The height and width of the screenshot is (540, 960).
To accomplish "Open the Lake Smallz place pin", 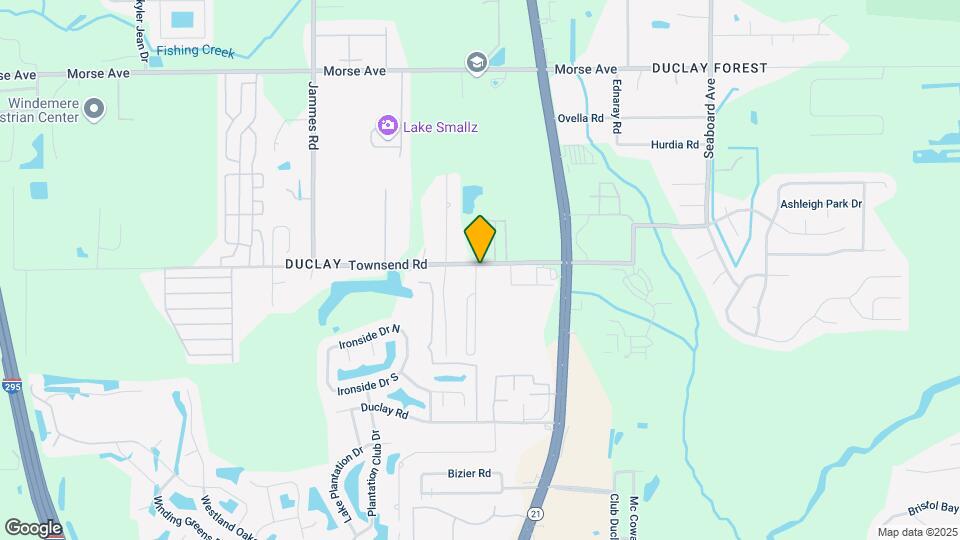I will [388, 126].
